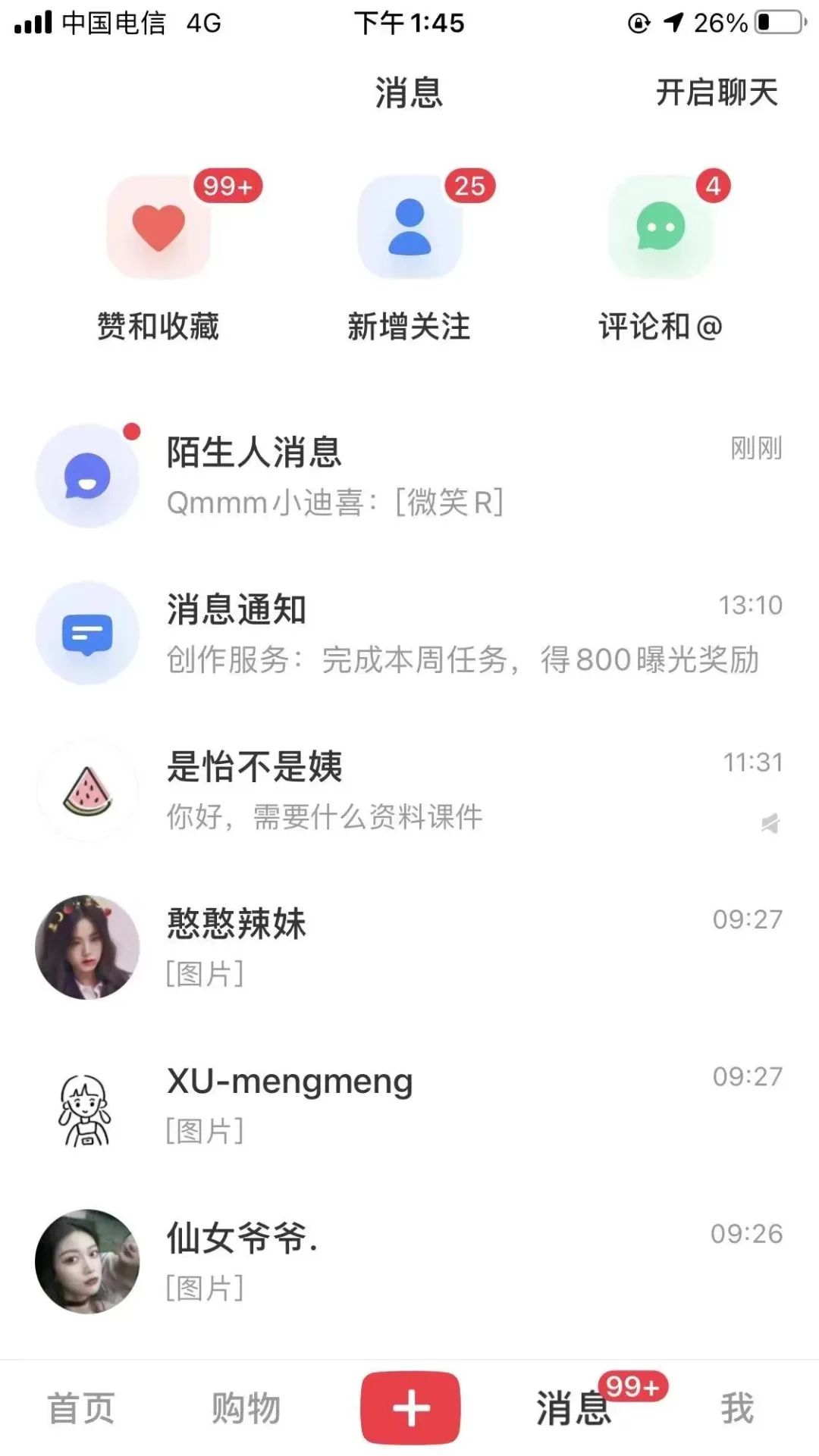Switch to the 首页 home tab
The image size is (819, 1456).
click(x=81, y=1408)
